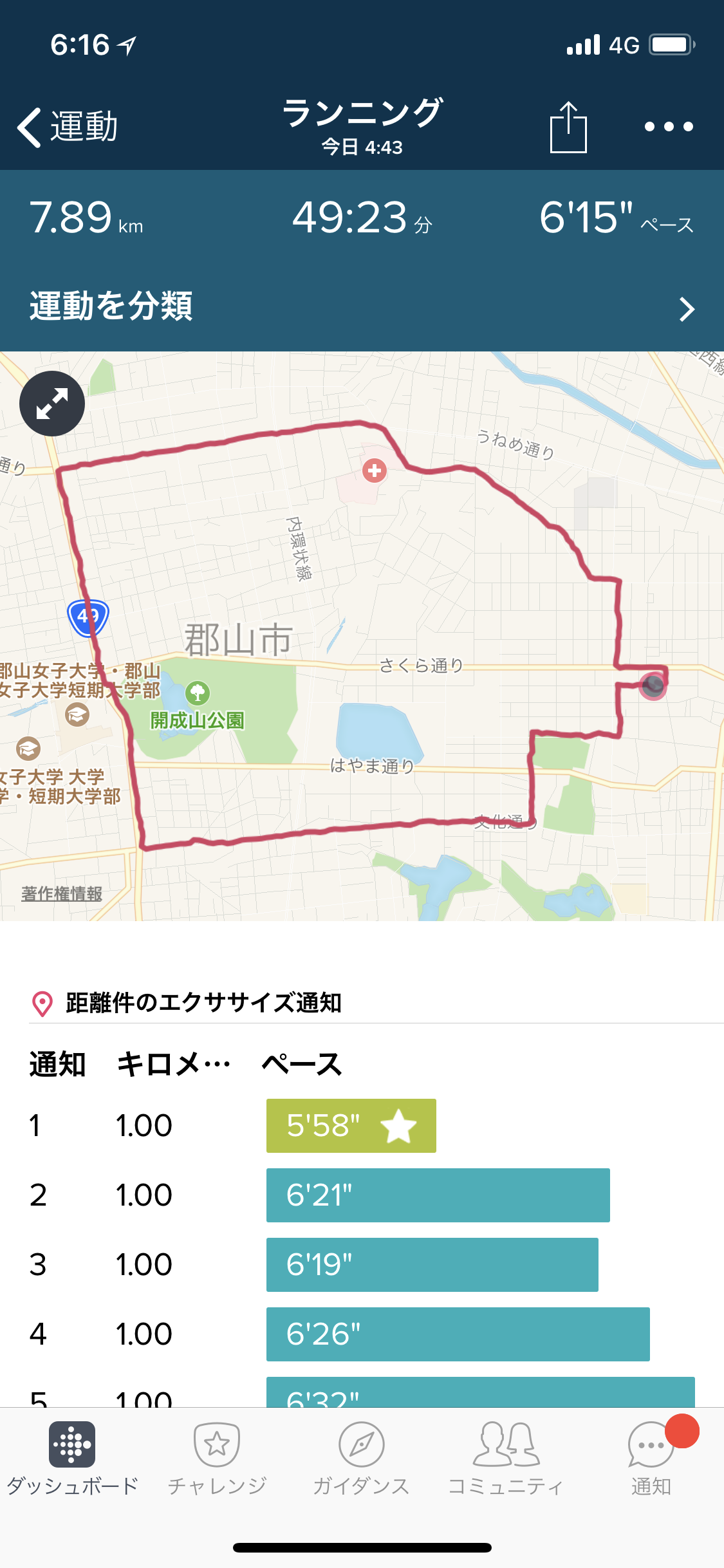Switch to the コミュニティ tab
This screenshot has height=1568, width=724.
[x=506, y=1459]
